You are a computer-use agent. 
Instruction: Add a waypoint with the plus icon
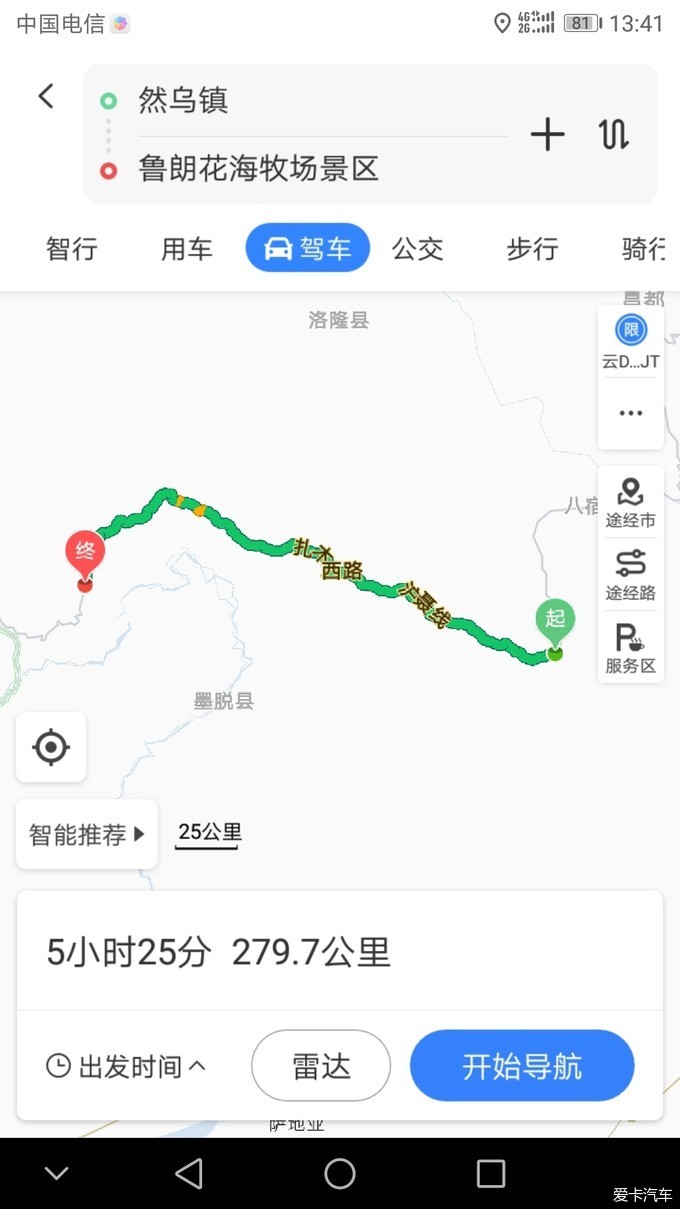[547, 134]
